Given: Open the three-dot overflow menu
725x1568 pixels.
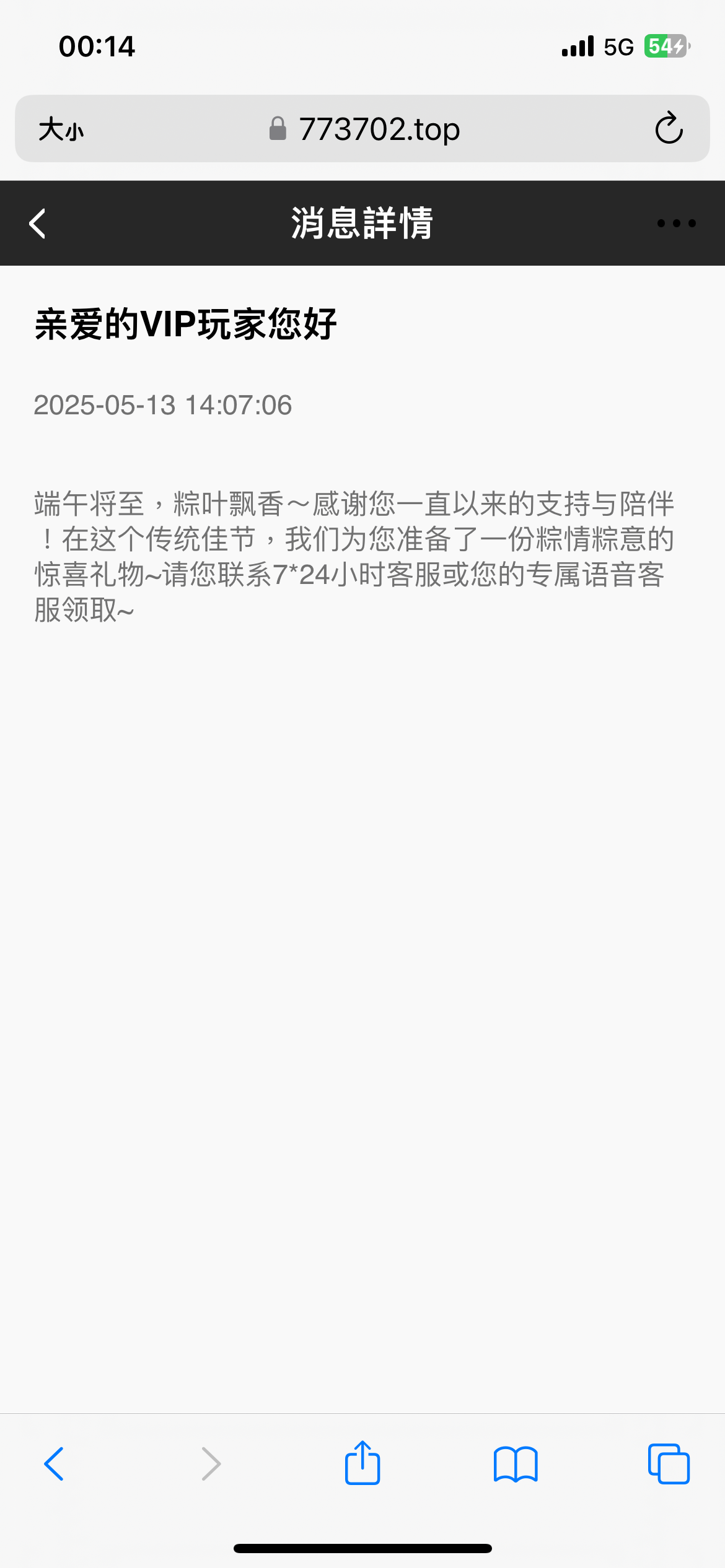Looking at the screenshot, I should 676,224.
